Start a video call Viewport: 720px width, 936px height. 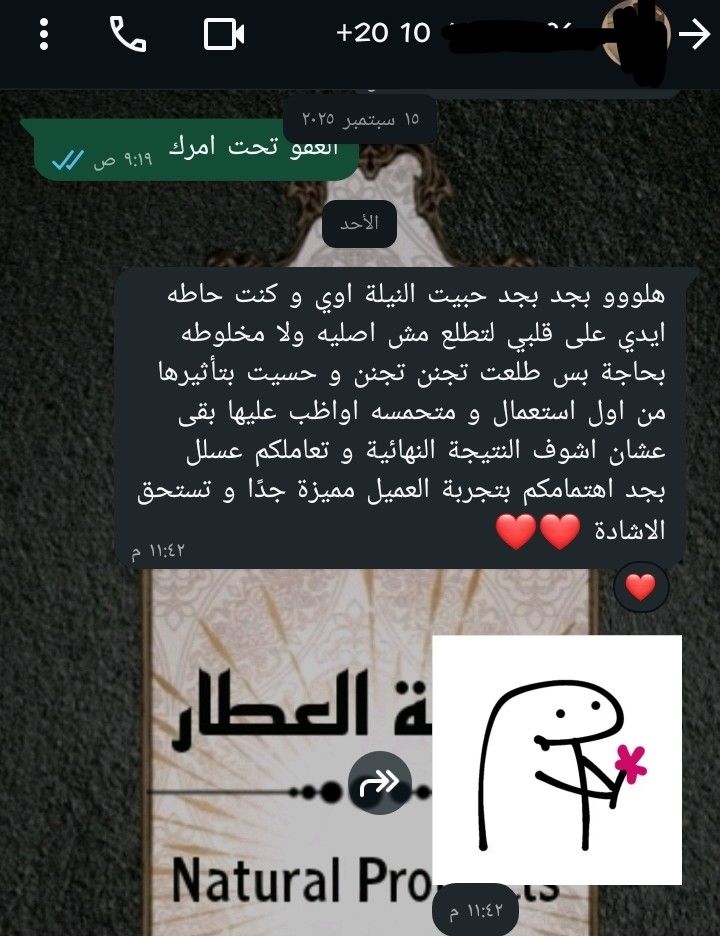pos(224,35)
